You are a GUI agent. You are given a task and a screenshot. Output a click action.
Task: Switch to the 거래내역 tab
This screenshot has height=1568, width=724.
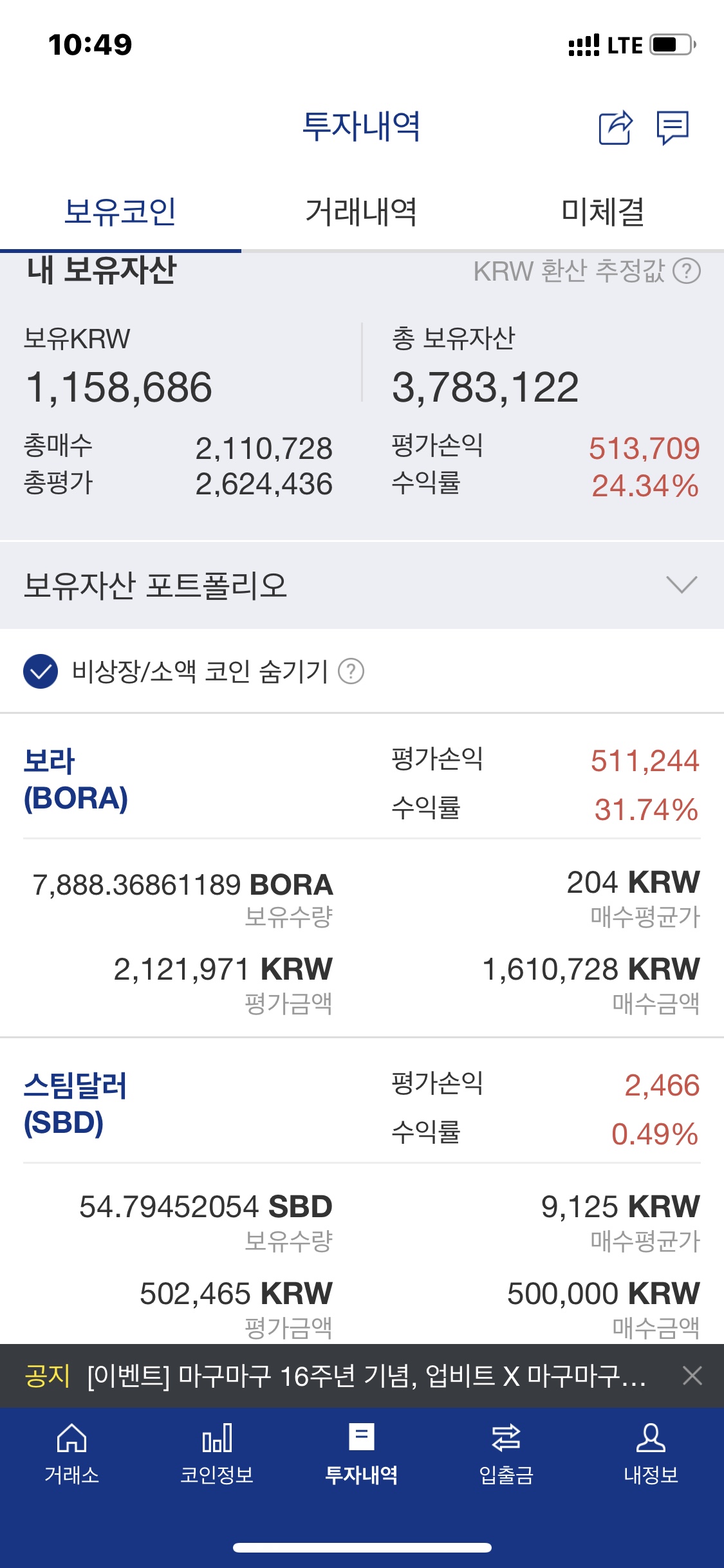click(x=361, y=212)
